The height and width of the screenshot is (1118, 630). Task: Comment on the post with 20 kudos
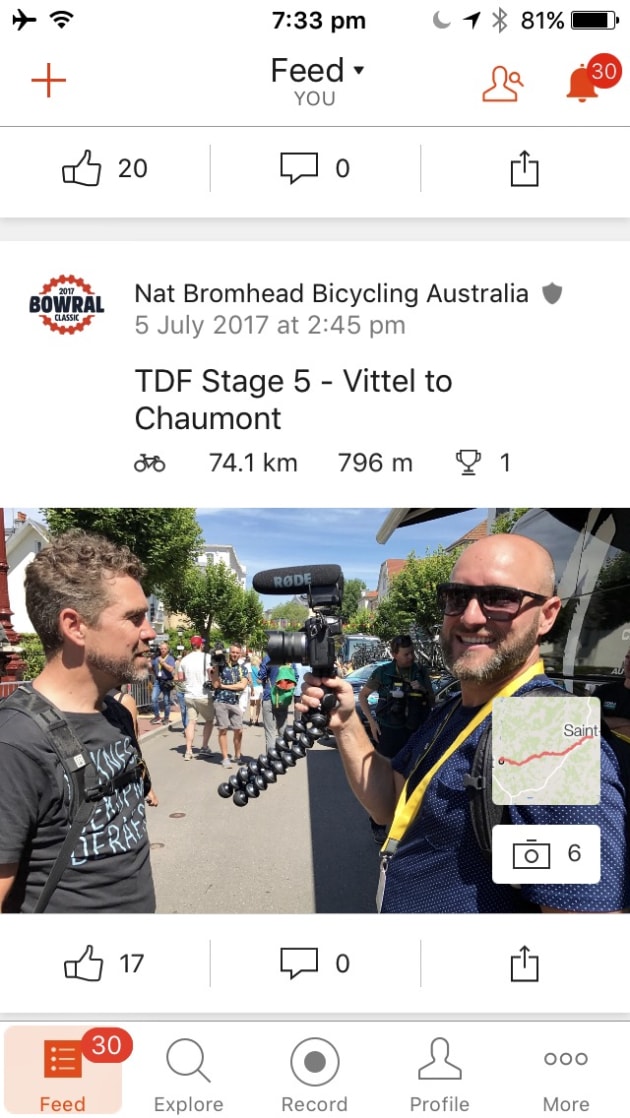pos(315,168)
